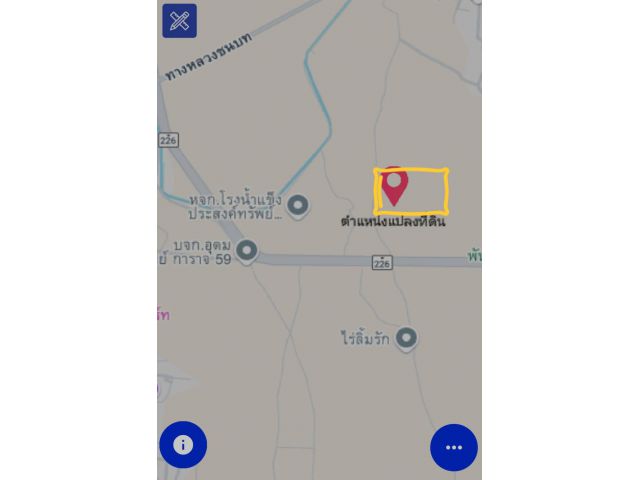
Task: Open the บจก.อุดม การาจ 59 place marker
Action: coord(246,250)
